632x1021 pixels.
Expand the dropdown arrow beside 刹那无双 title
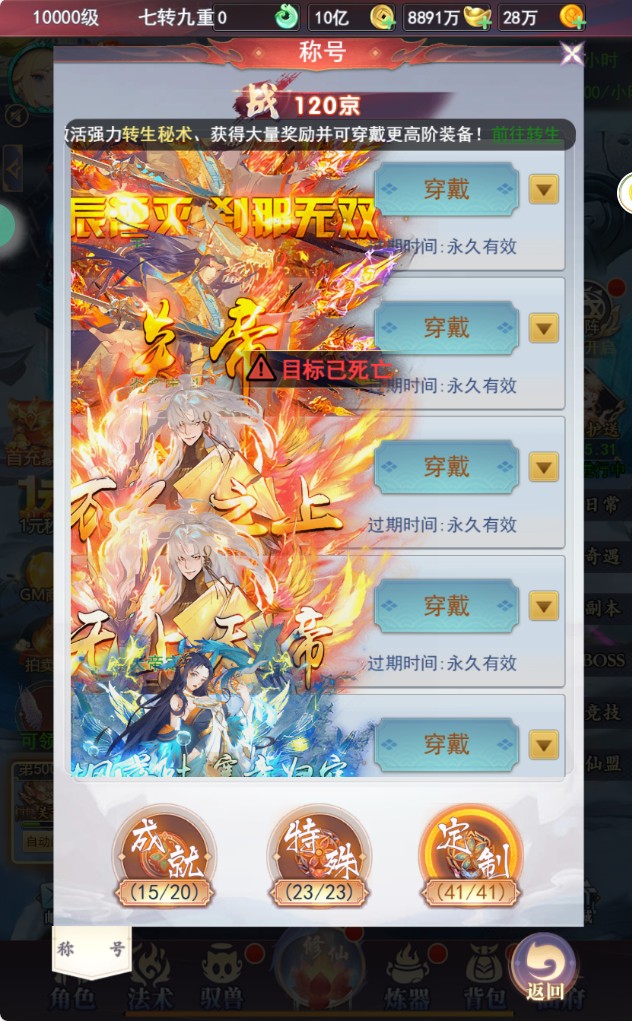(543, 190)
